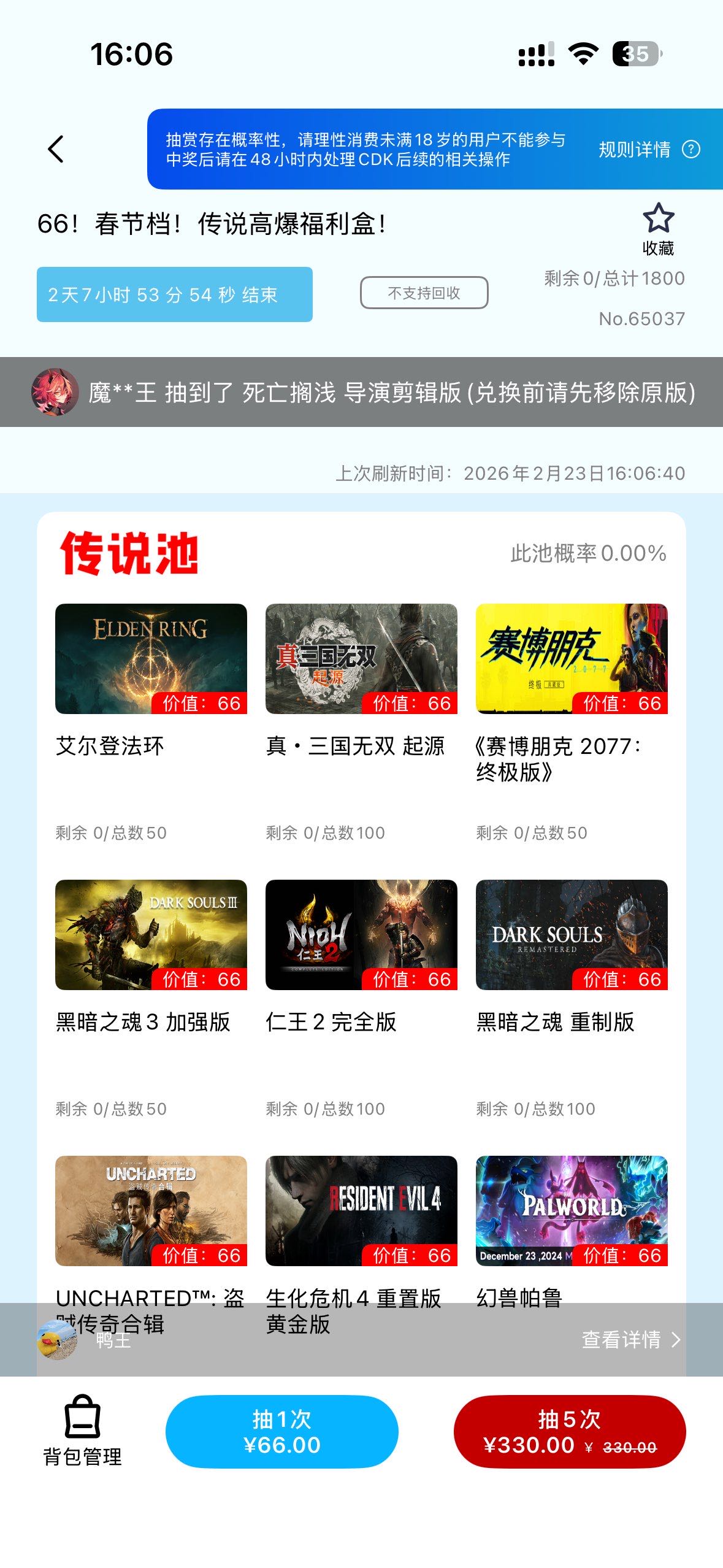Go back using the arrow icon
Image resolution: width=723 pixels, height=1568 pixels.
click(x=55, y=149)
